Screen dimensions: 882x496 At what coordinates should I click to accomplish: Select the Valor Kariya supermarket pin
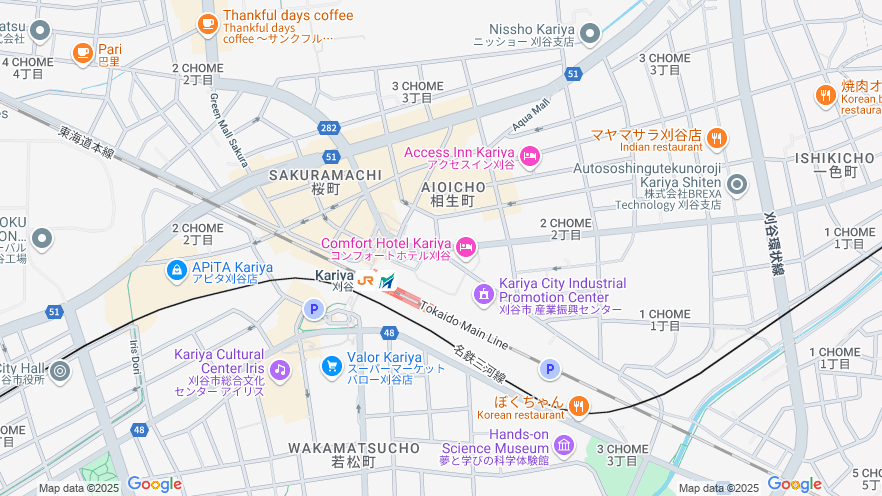click(x=331, y=366)
